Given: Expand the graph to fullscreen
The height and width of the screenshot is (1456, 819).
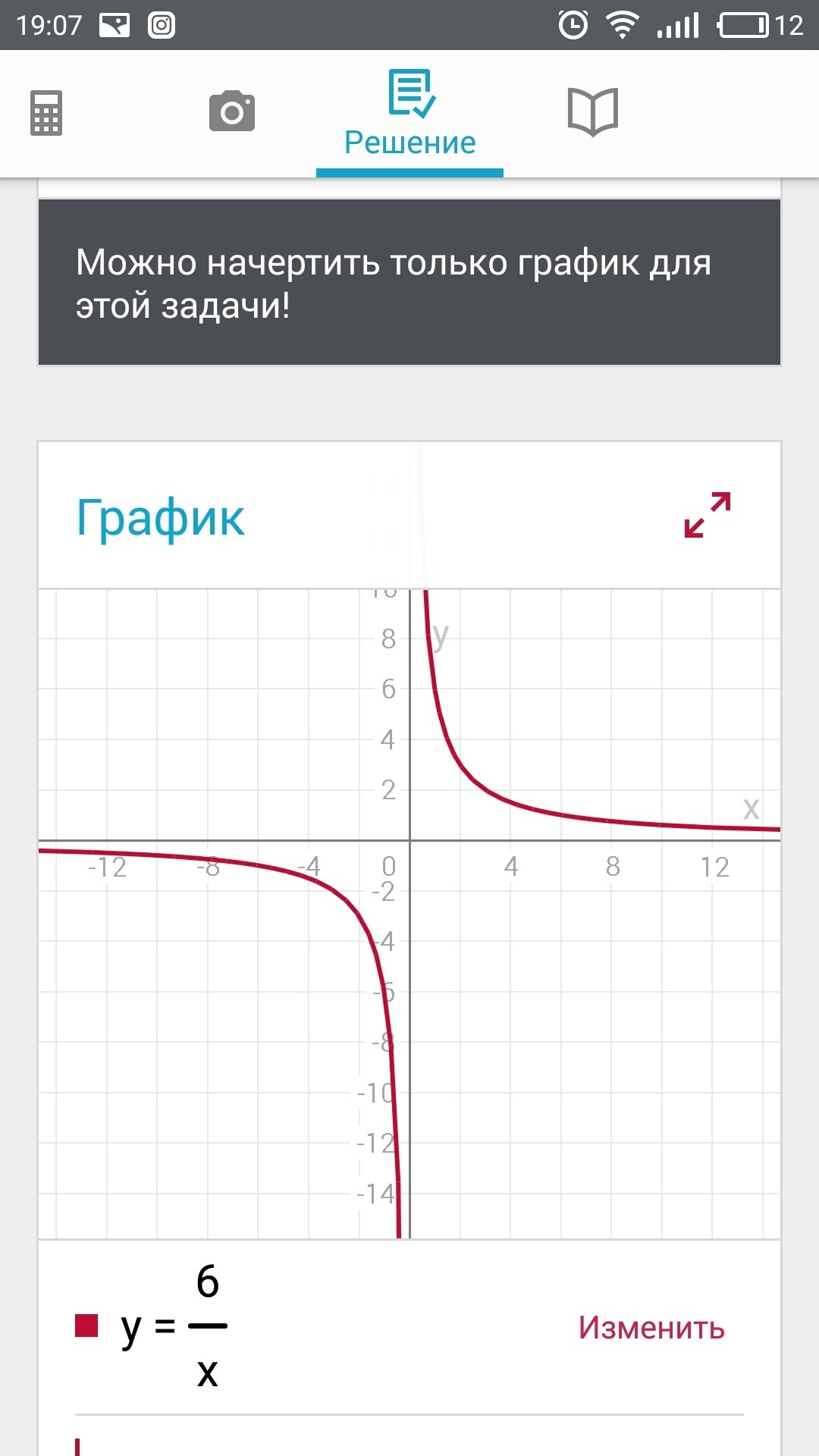Looking at the screenshot, I should (707, 515).
